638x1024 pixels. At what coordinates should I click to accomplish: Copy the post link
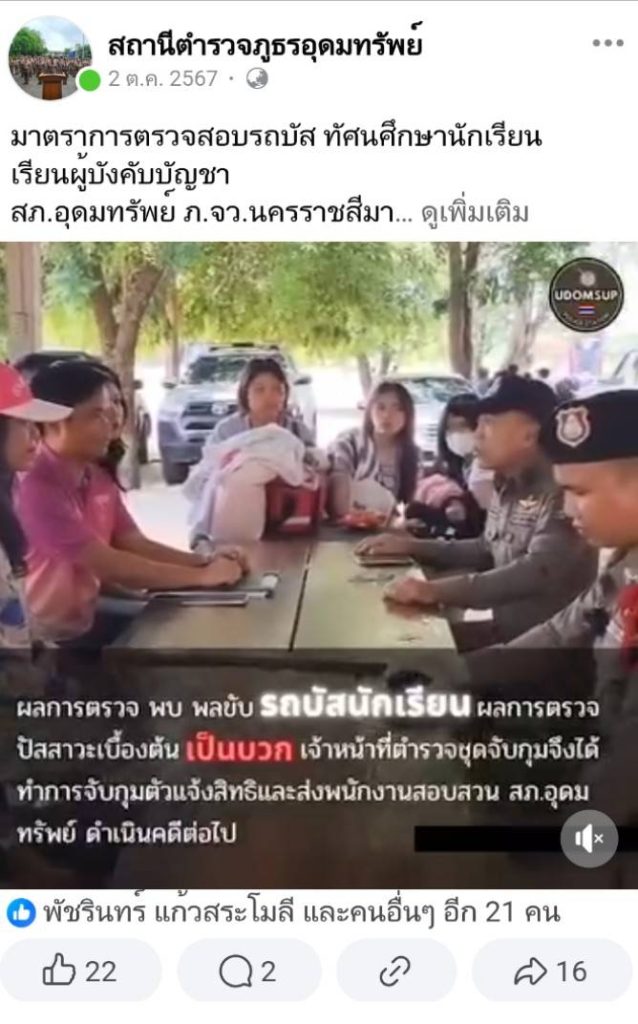click(395, 970)
